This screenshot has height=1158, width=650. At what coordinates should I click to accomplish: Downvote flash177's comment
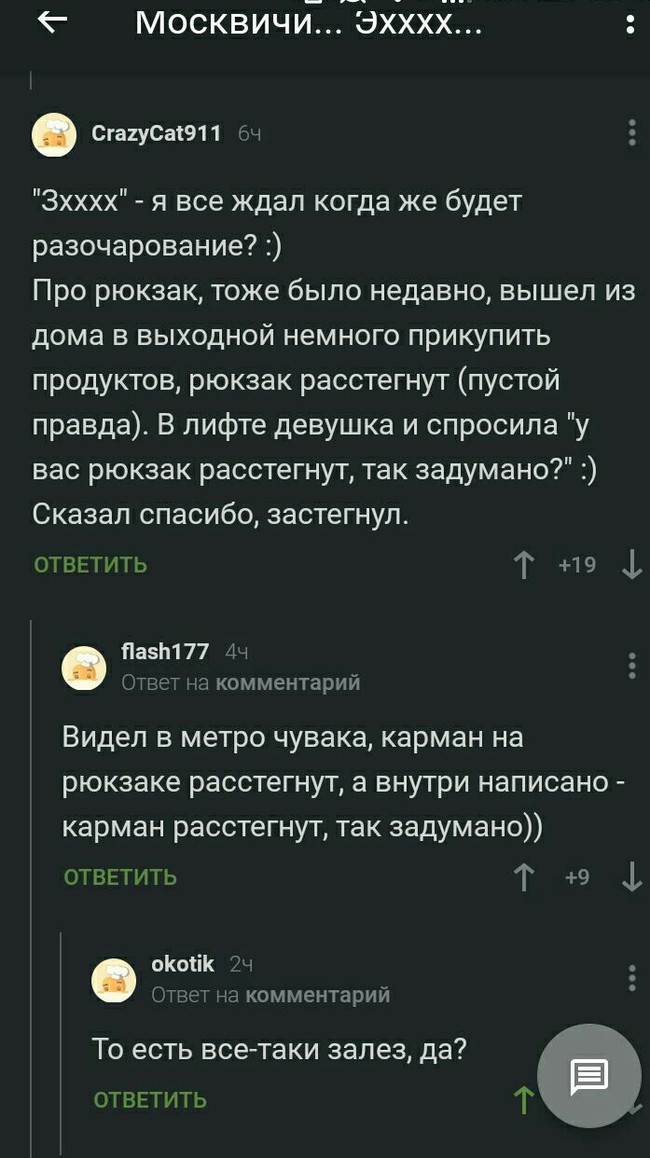tap(631, 878)
